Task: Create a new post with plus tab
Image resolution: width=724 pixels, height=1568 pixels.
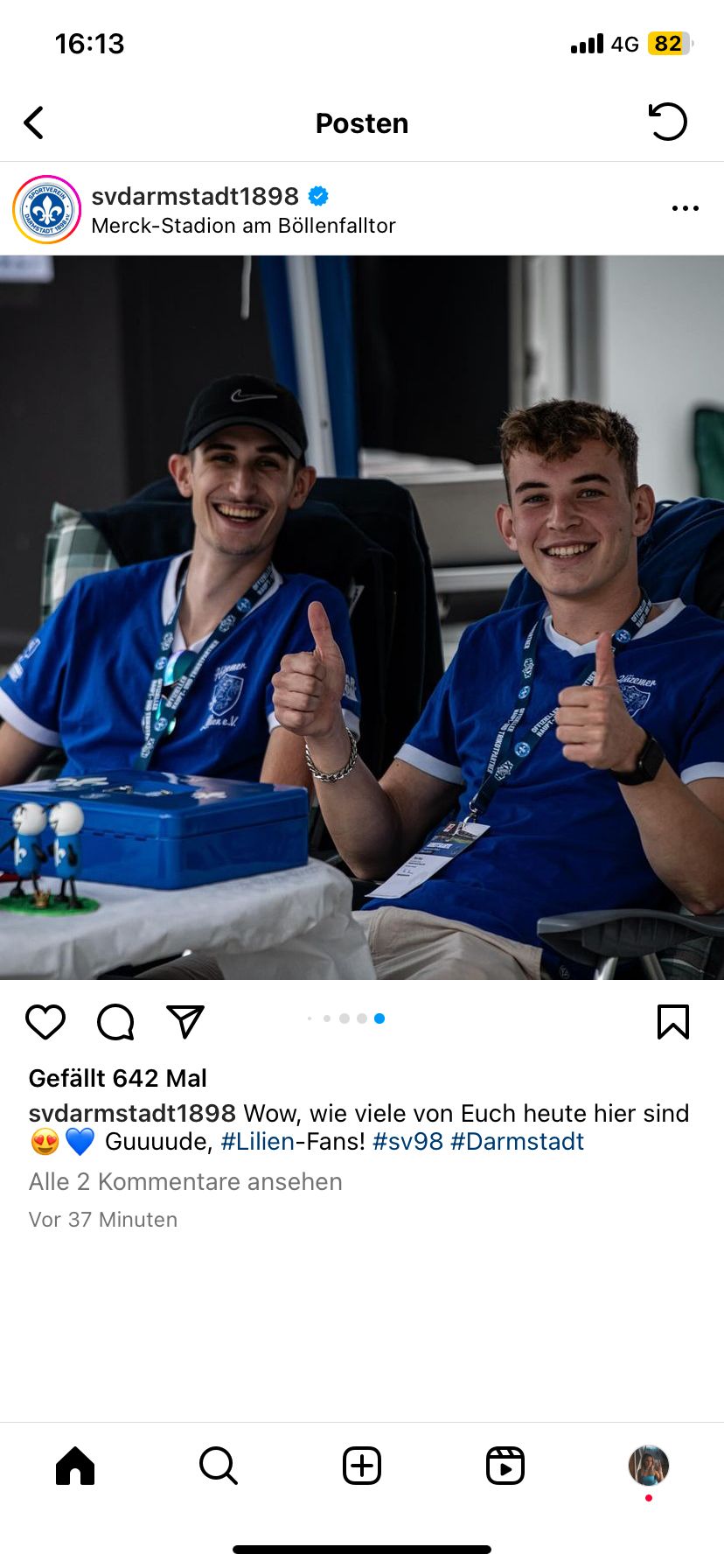Action: point(362,1466)
